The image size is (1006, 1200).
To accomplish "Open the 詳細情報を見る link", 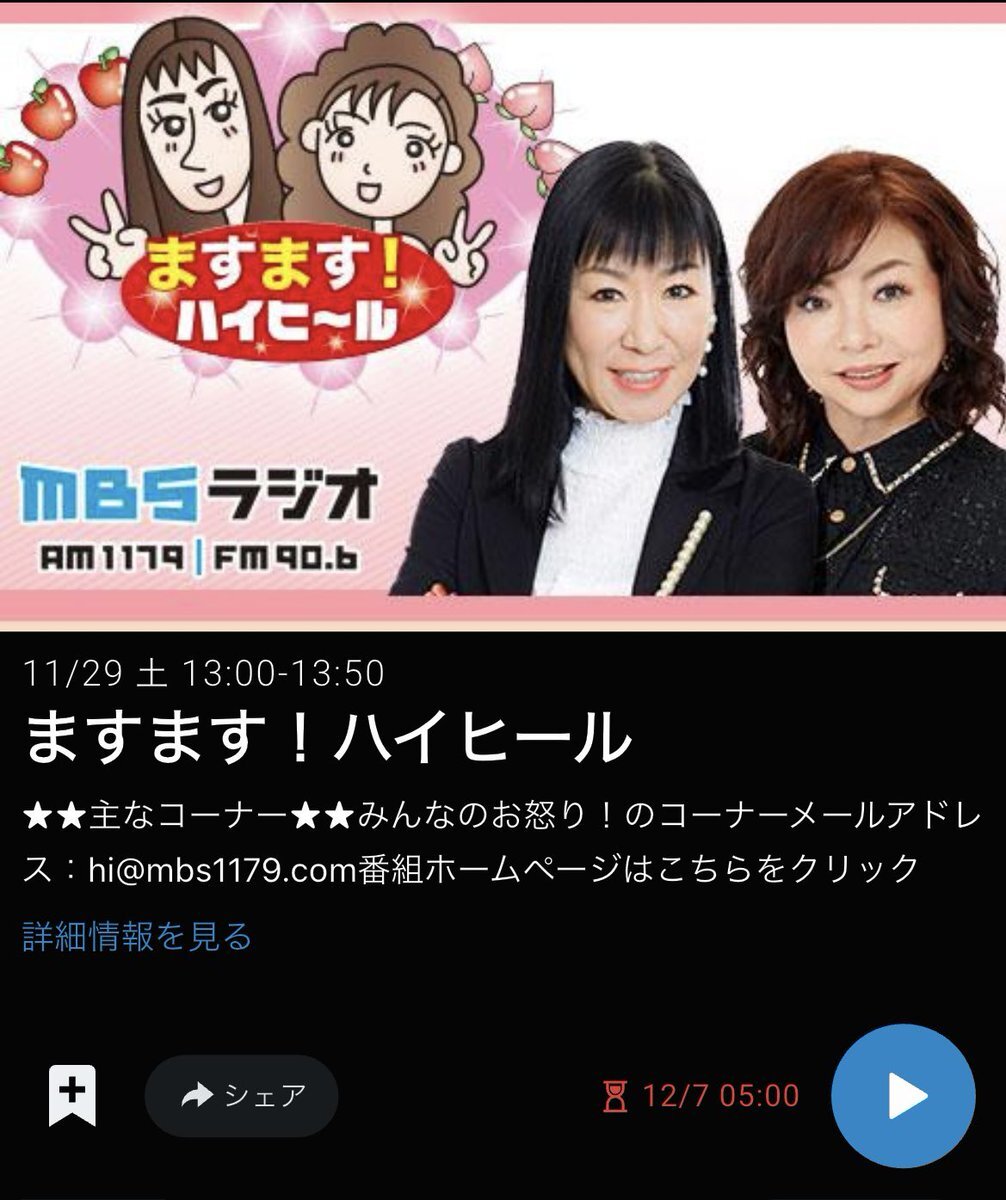I will (137, 937).
